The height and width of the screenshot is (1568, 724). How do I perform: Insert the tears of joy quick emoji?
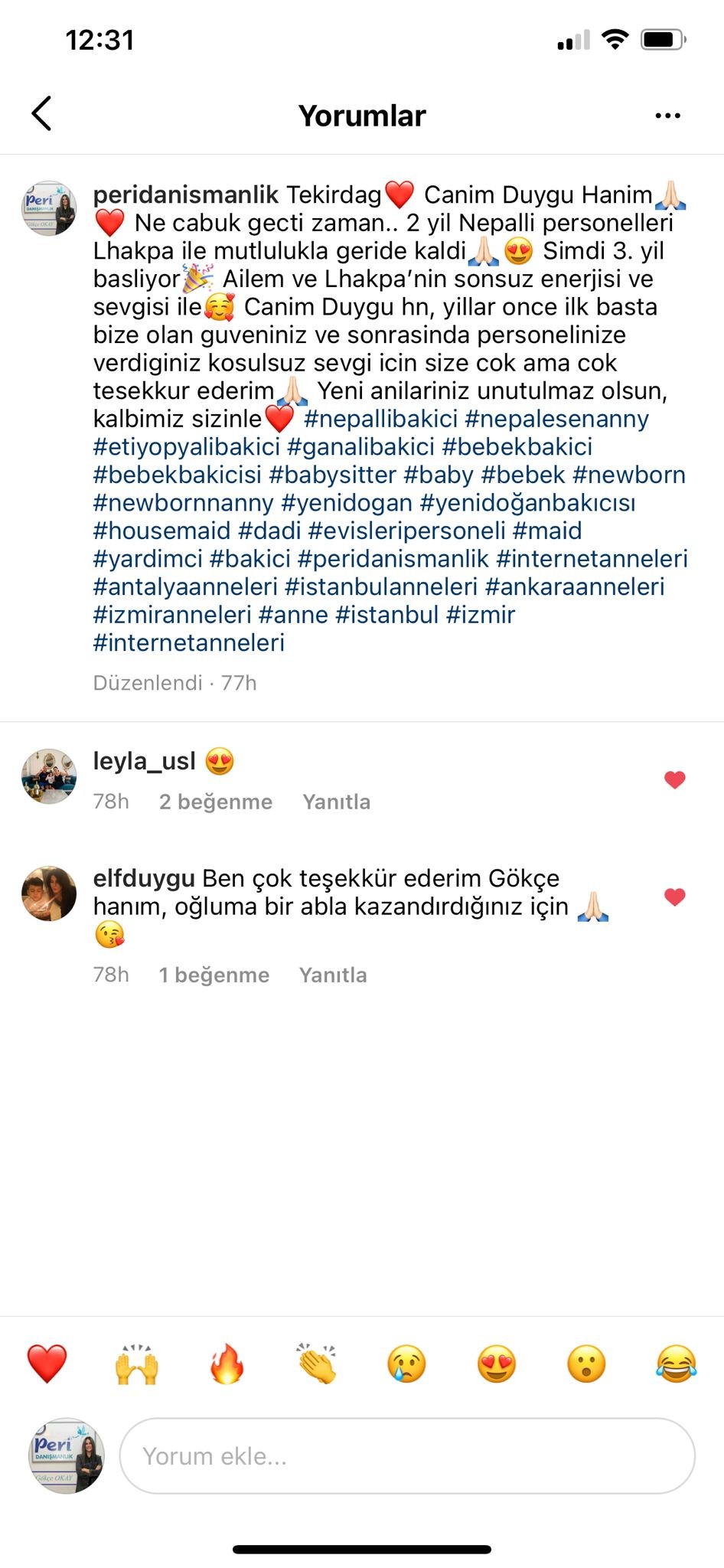tap(677, 1364)
